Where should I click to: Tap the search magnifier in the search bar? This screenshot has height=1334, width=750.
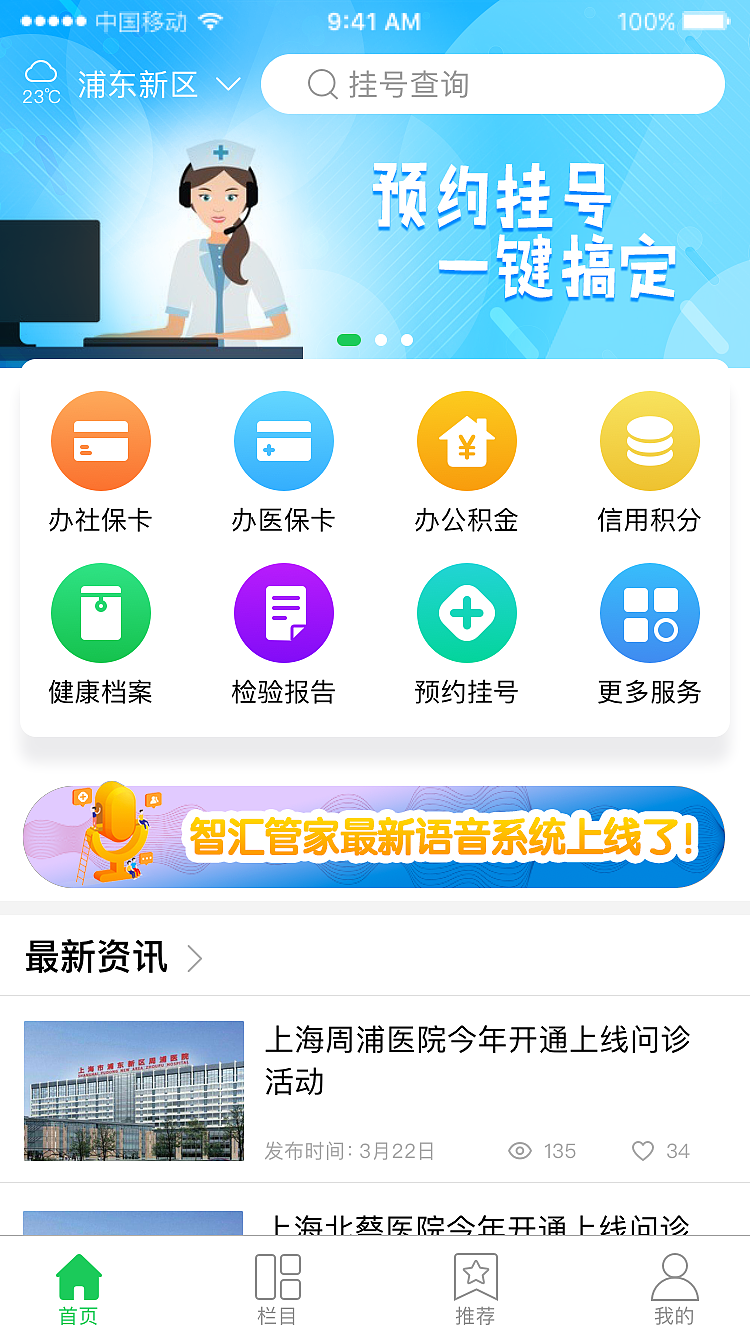click(x=320, y=84)
